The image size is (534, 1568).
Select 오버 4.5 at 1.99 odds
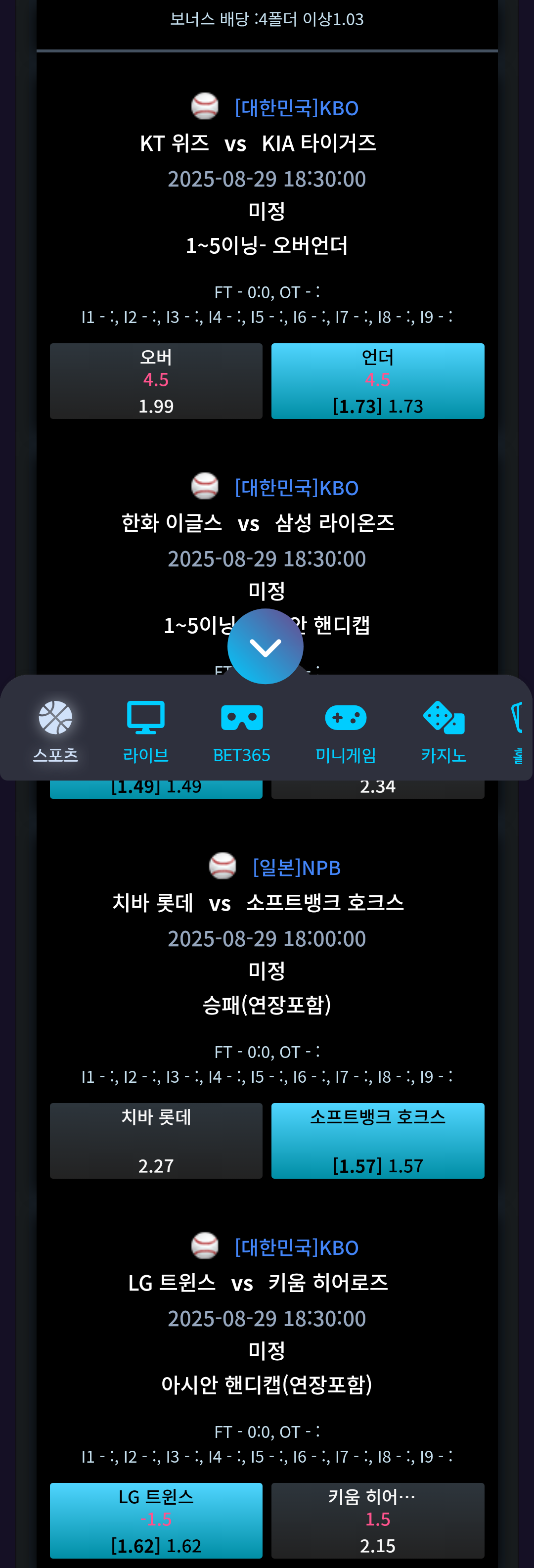click(156, 381)
